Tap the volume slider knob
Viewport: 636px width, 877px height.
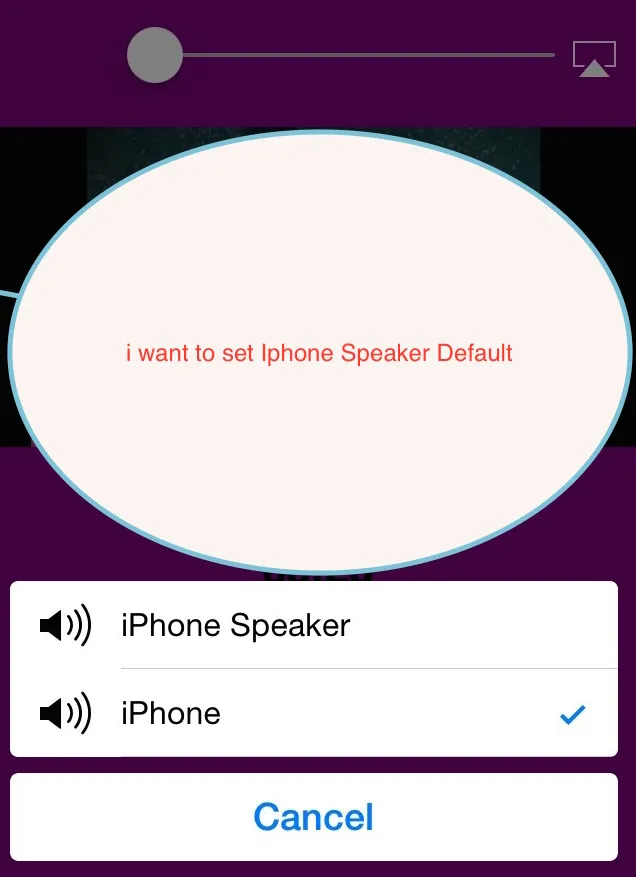(155, 55)
